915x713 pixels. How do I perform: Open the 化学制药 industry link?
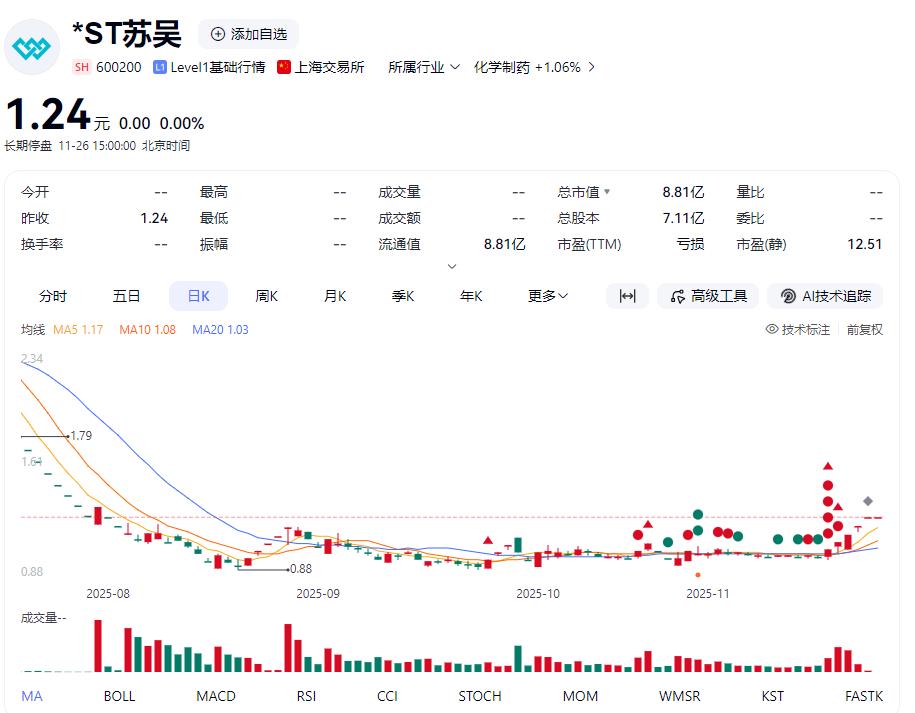pyautogui.click(x=534, y=68)
